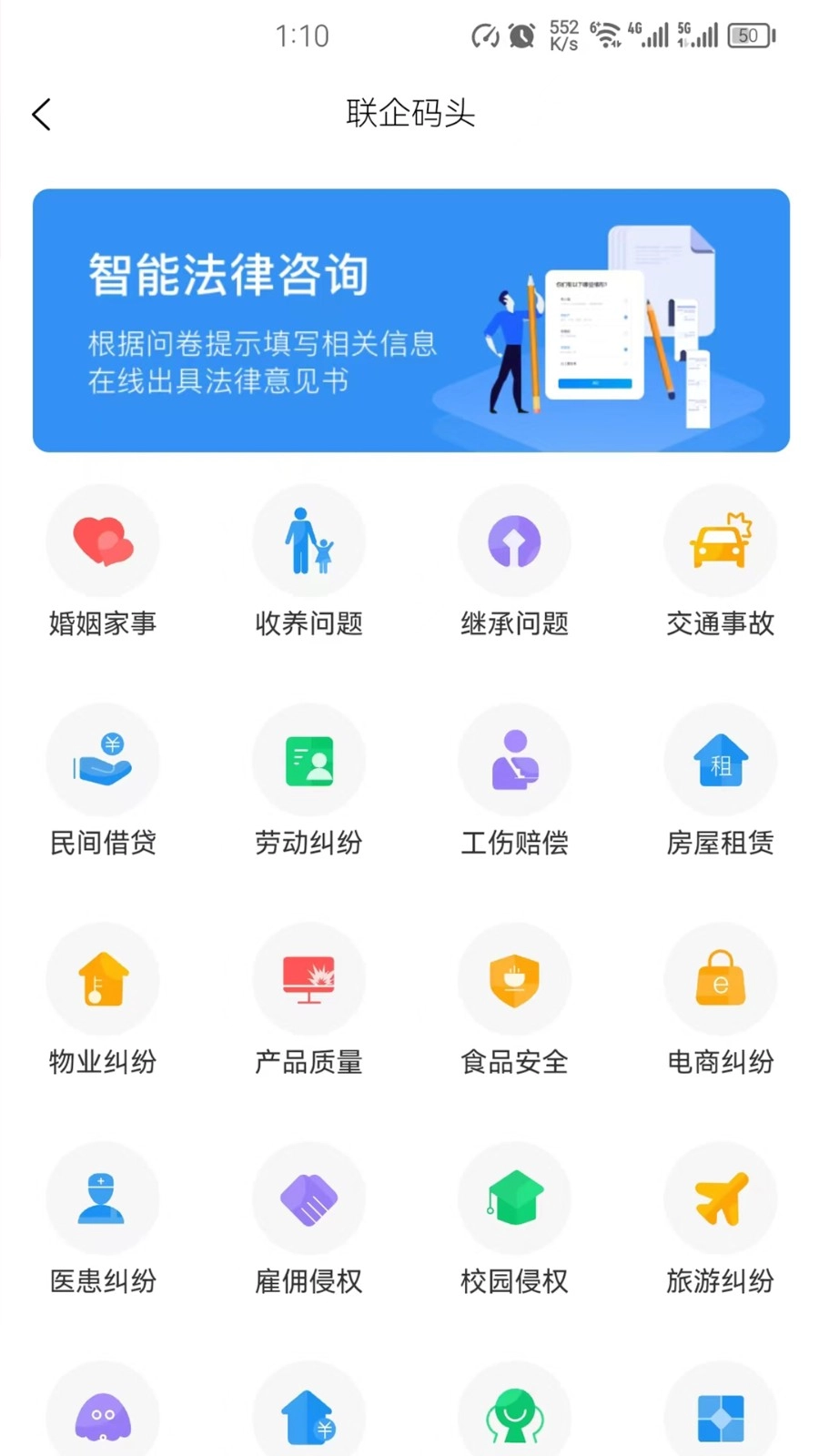This screenshot has height=1456, width=819.
Task: Select the 校园侵权 campus infringement icon
Action: [514, 1198]
